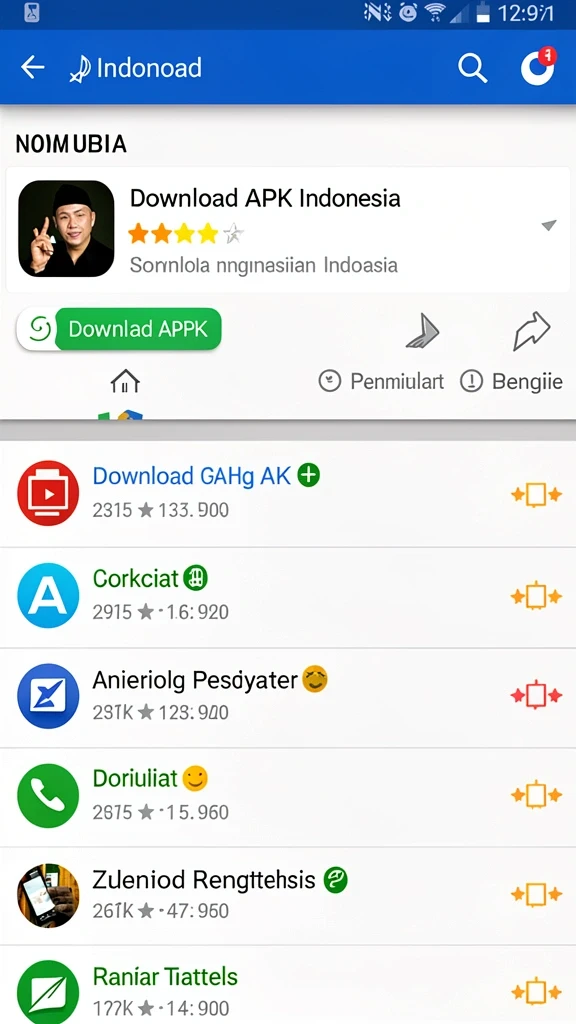This screenshot has height=1024, width=576.
Task: Share this app using the arrow icon
Action: (x=532, y=331)
